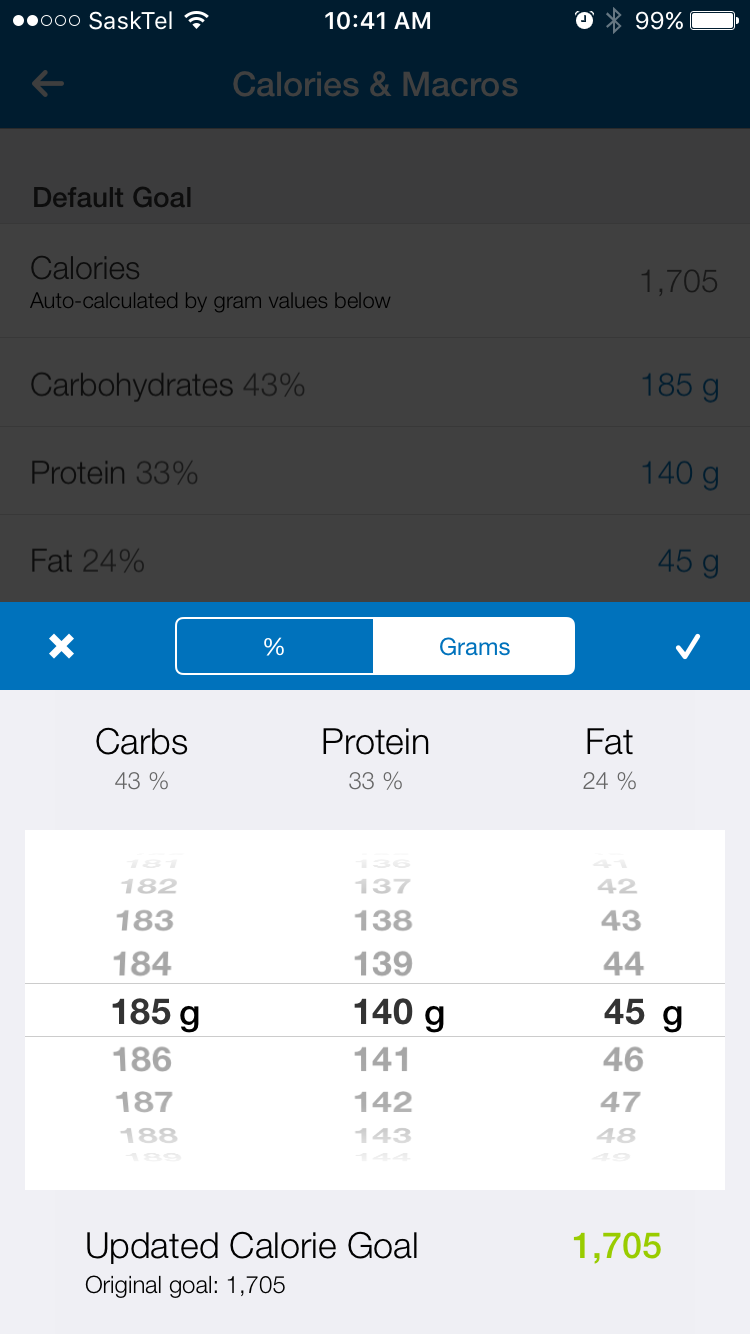Set Carbs picker to 187
750x1334 pixels.
click(145, 1102)
